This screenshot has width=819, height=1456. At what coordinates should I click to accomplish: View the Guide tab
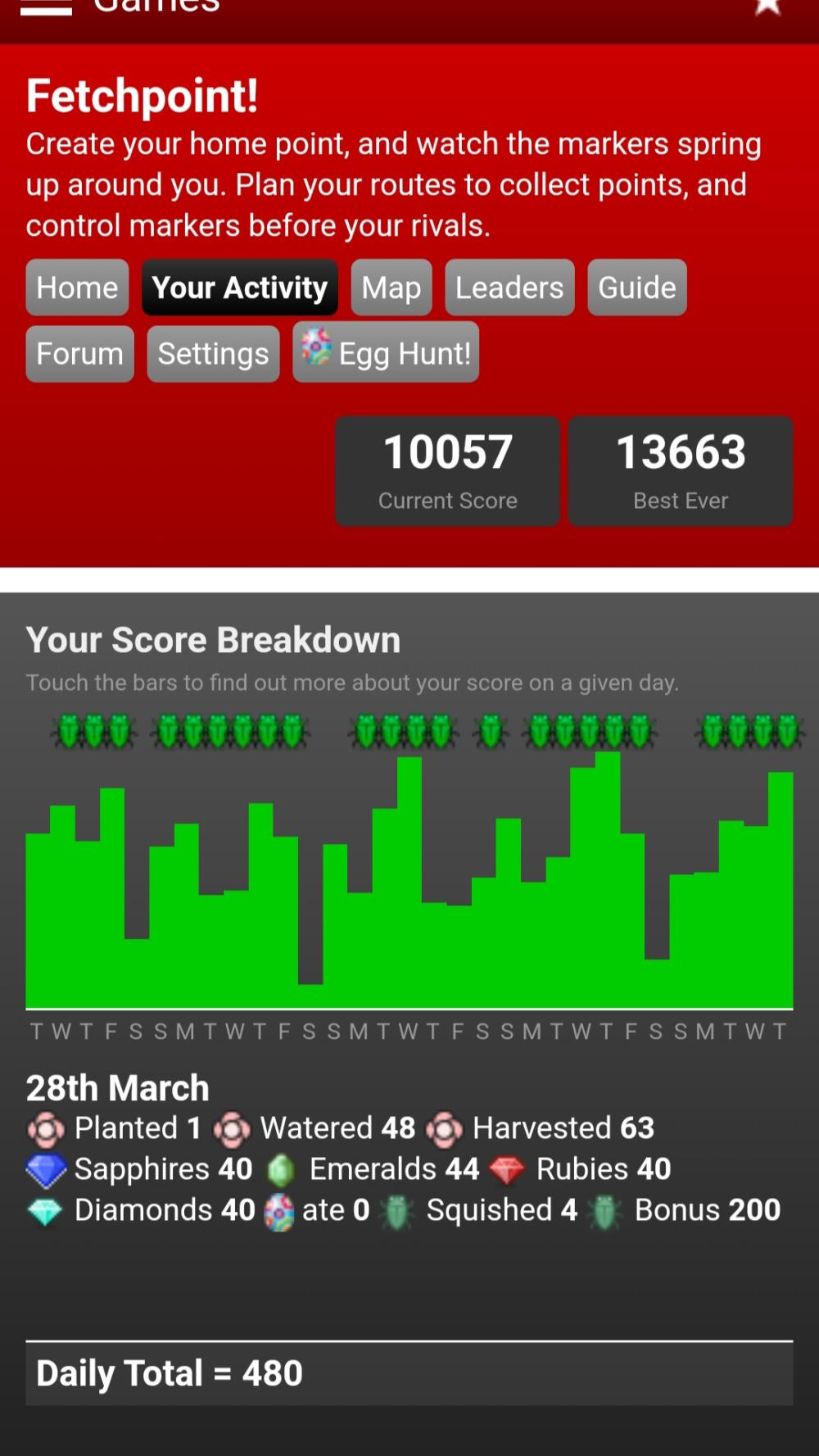click(x=637, y=288)
